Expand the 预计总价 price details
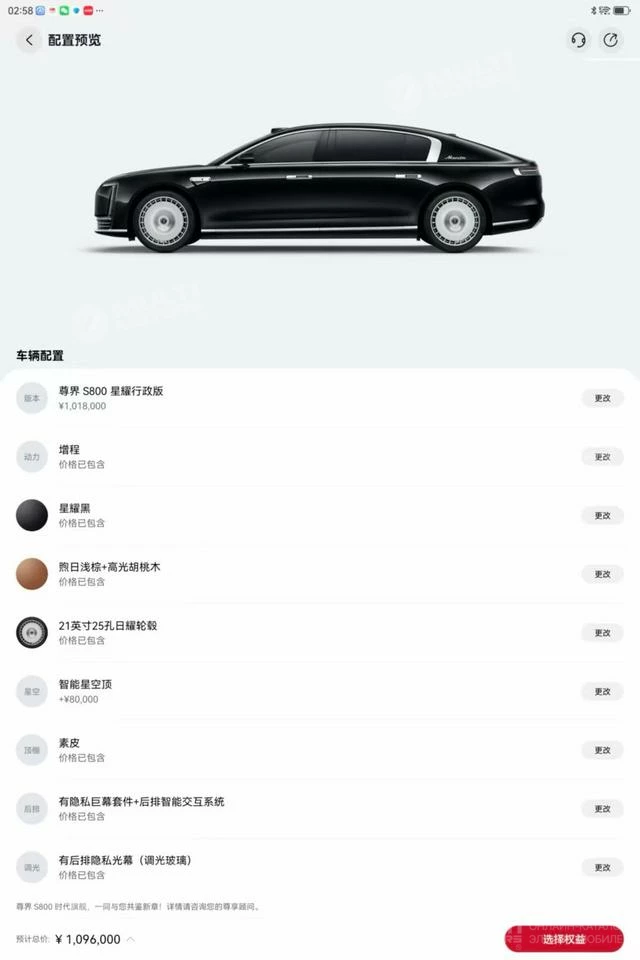The width and height of the screenshot is (640, 960). (131, 940)
